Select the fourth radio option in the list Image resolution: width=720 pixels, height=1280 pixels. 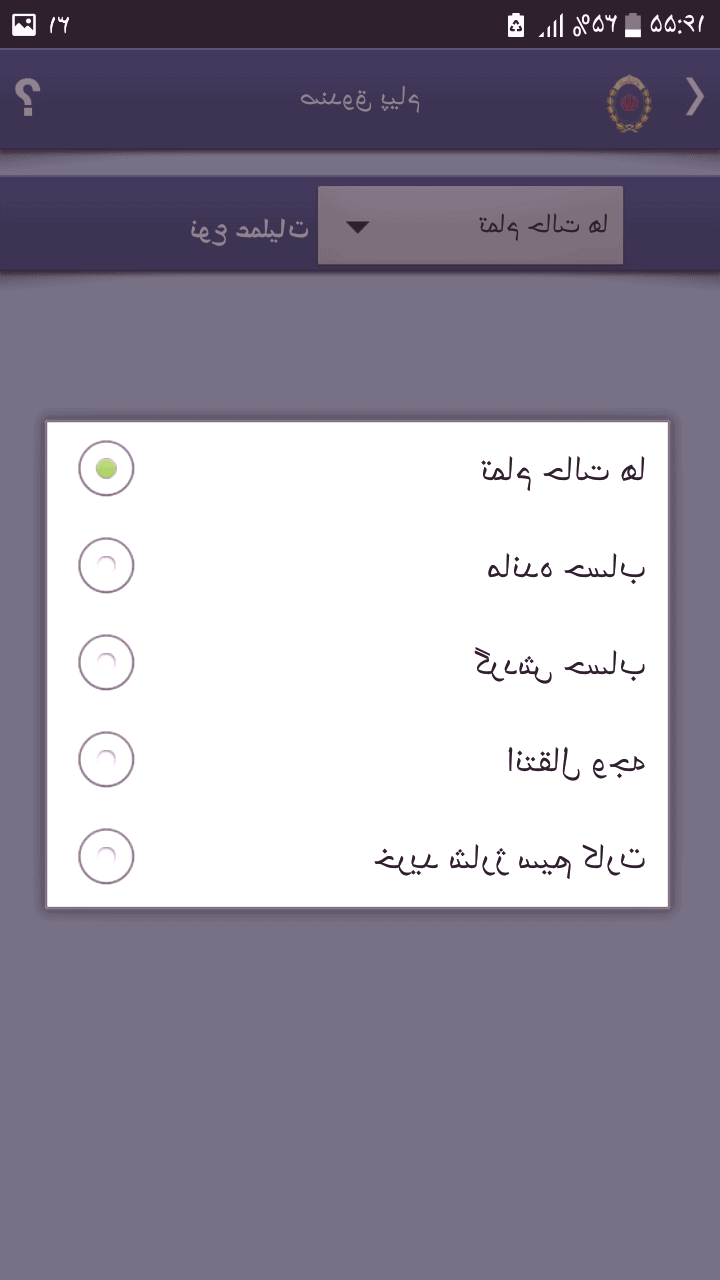(x=106, y=759)
